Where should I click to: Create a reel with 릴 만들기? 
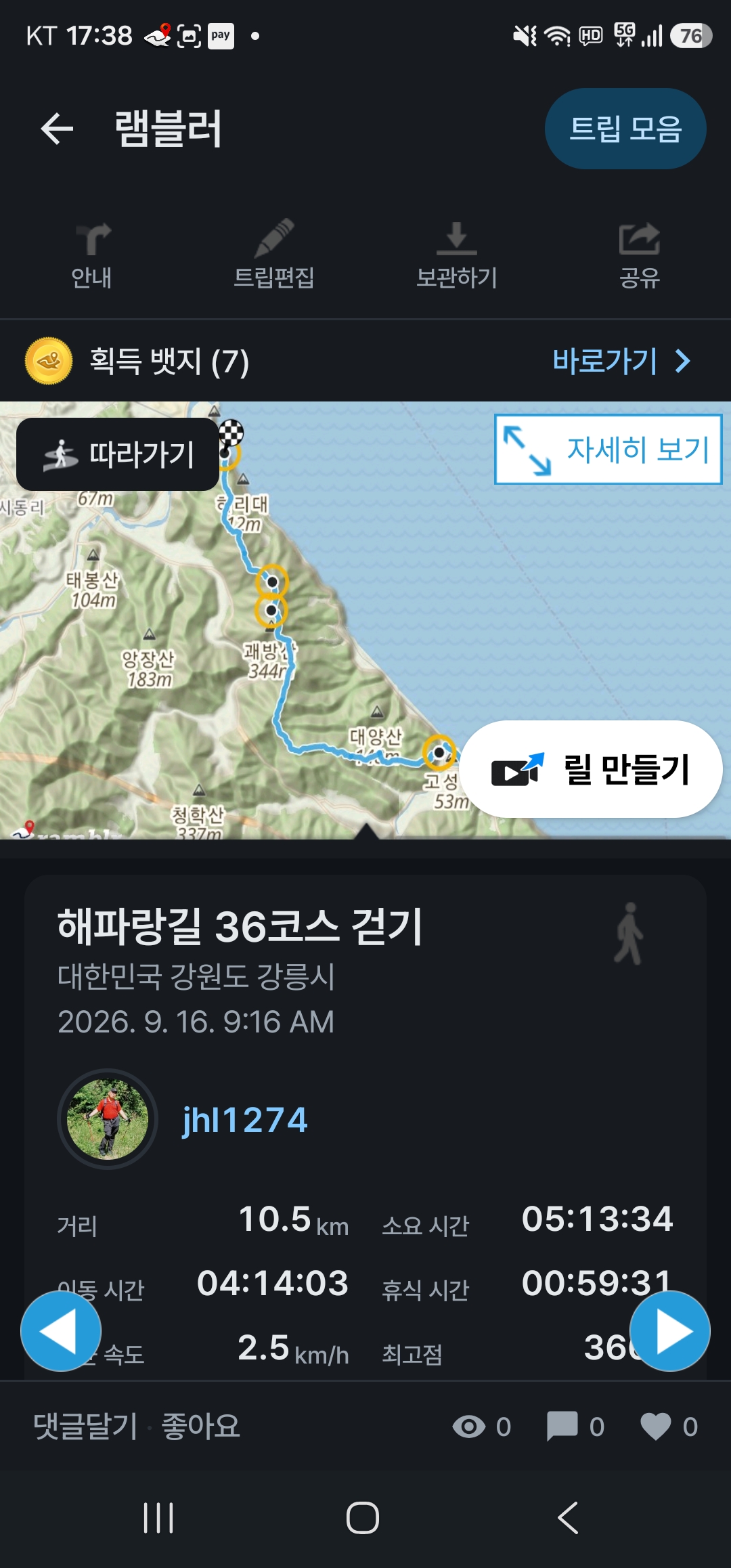[x=591, y=769]
